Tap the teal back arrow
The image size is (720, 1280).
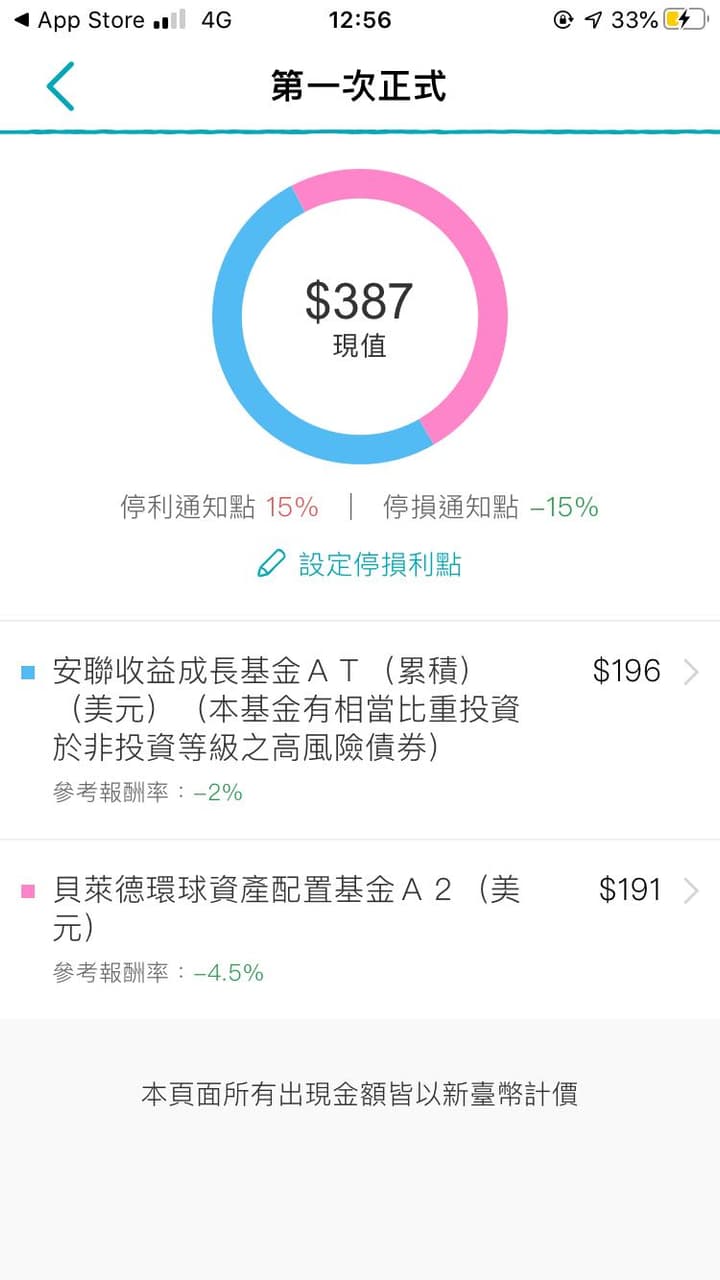click(x=59, y=87)
